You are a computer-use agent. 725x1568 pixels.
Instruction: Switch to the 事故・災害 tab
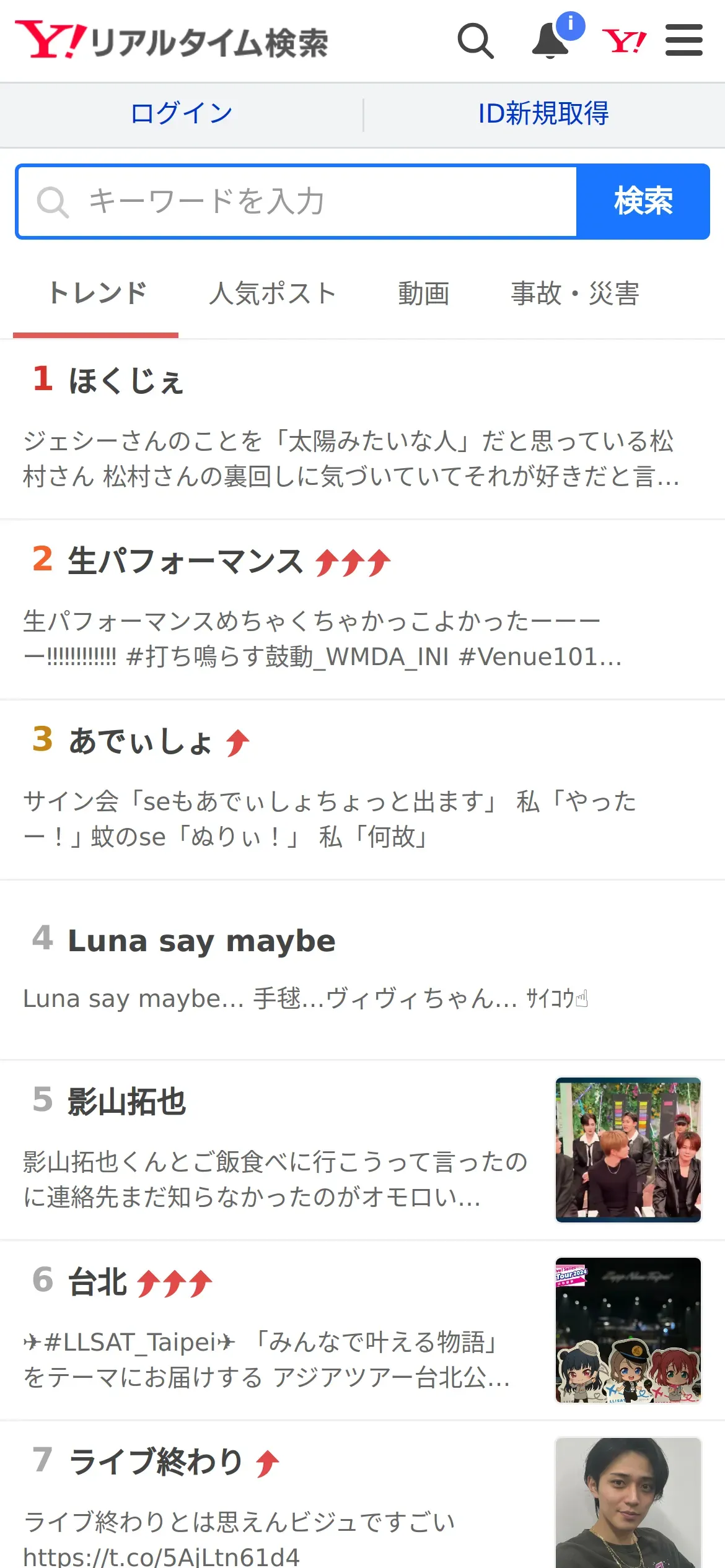coord(574,294)
